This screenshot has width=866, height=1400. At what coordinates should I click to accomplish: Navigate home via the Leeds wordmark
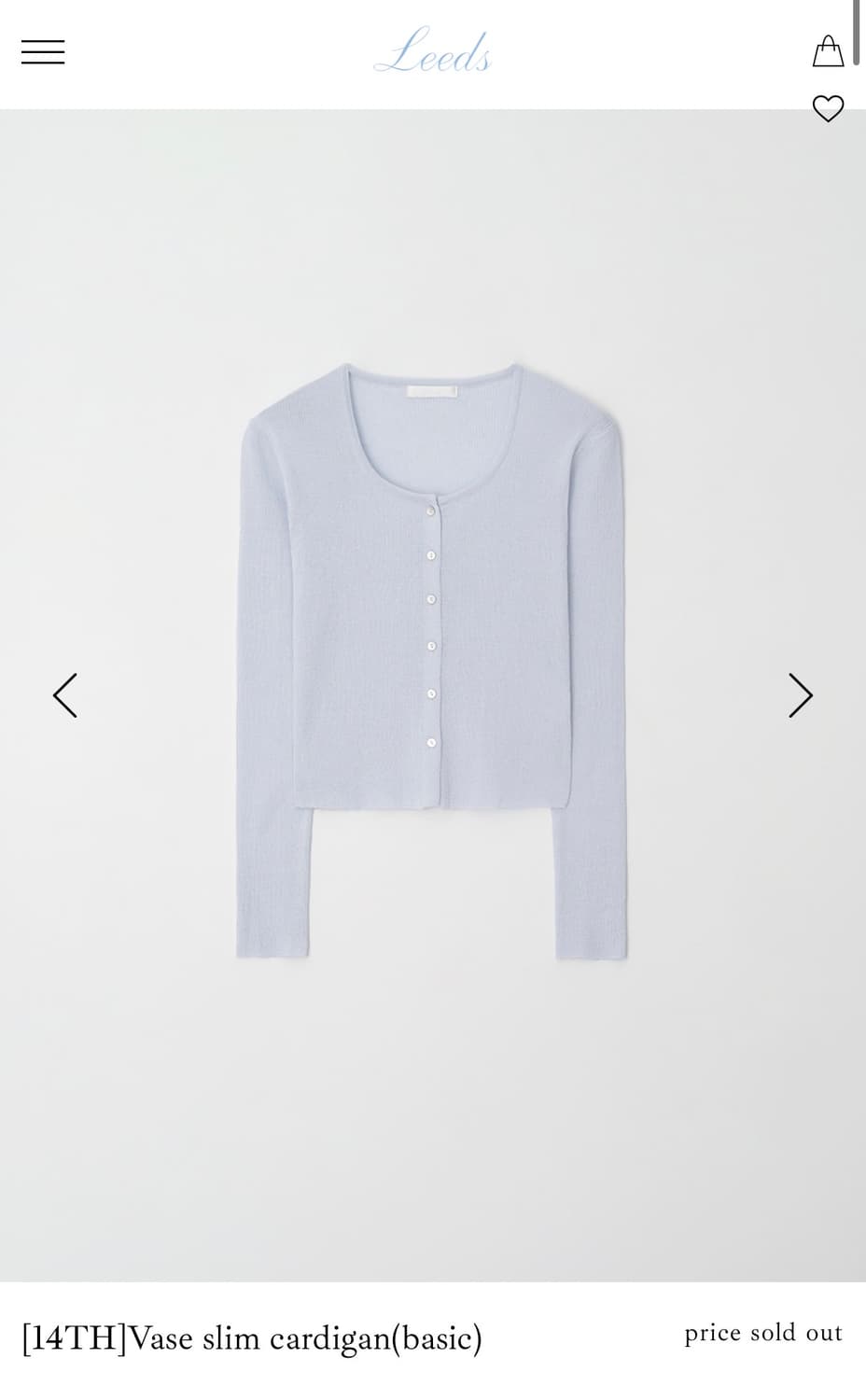tap(433, 54)
